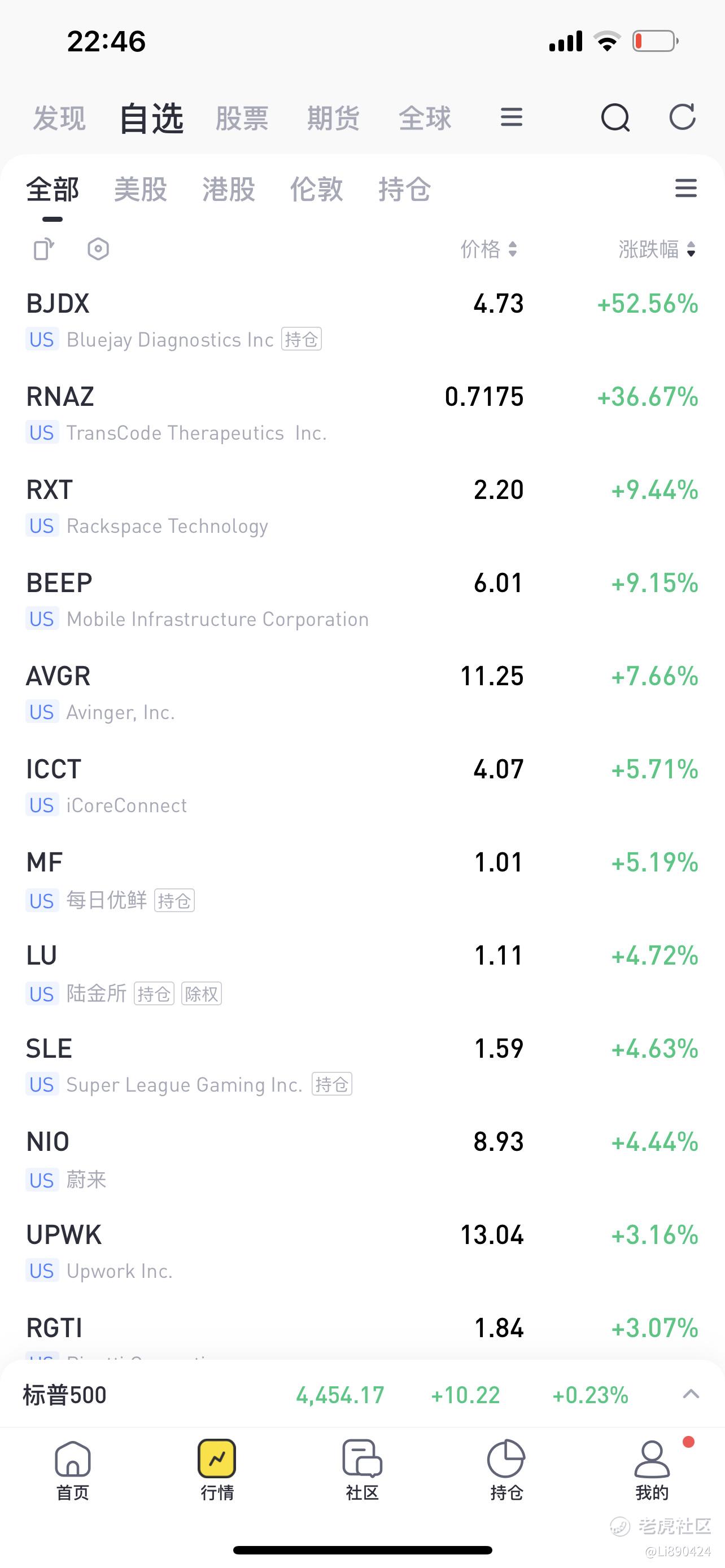Open the watchlist group menu icon
The image size is (725, 1568).
pyautogui.click(x=686, y=188)
